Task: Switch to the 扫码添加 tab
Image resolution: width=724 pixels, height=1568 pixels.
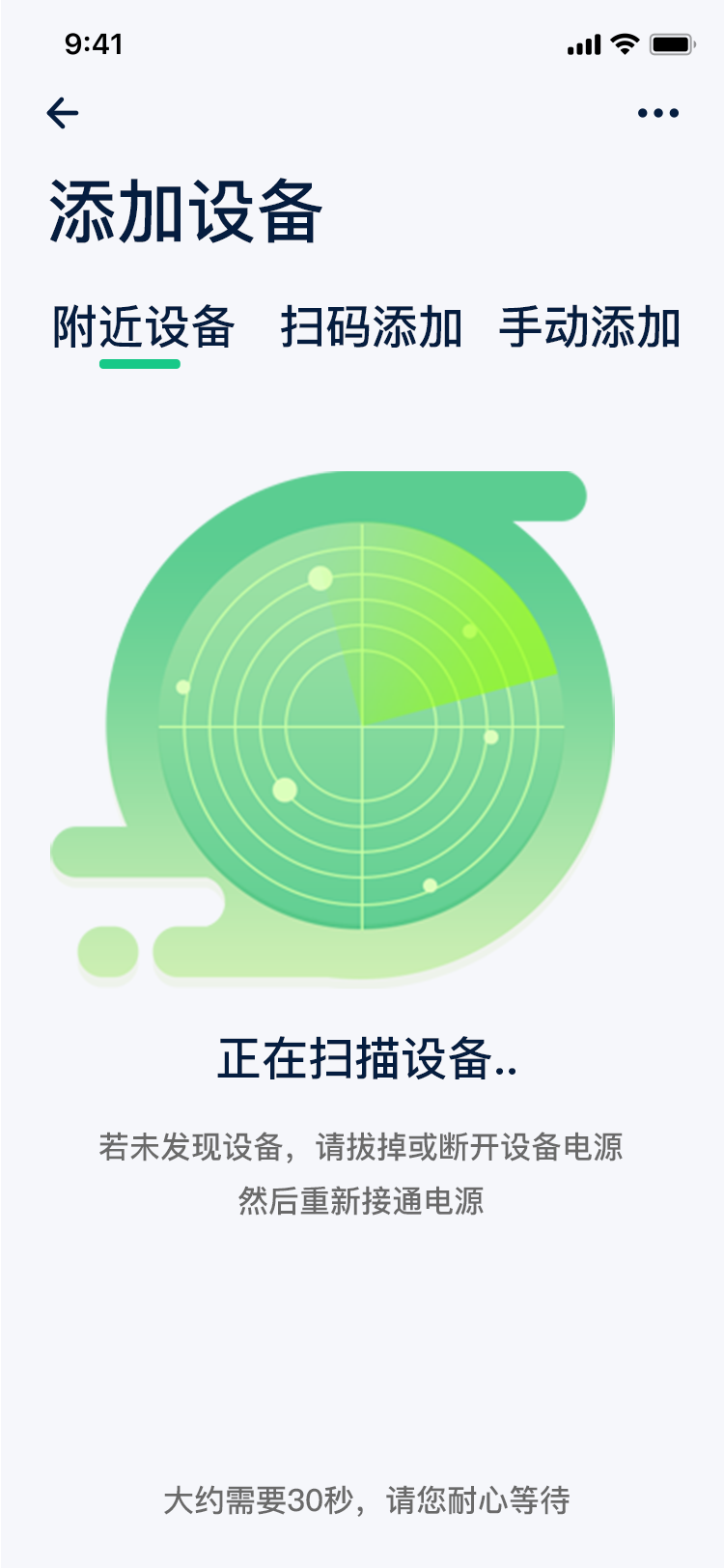Action: [x=372, y=327]
